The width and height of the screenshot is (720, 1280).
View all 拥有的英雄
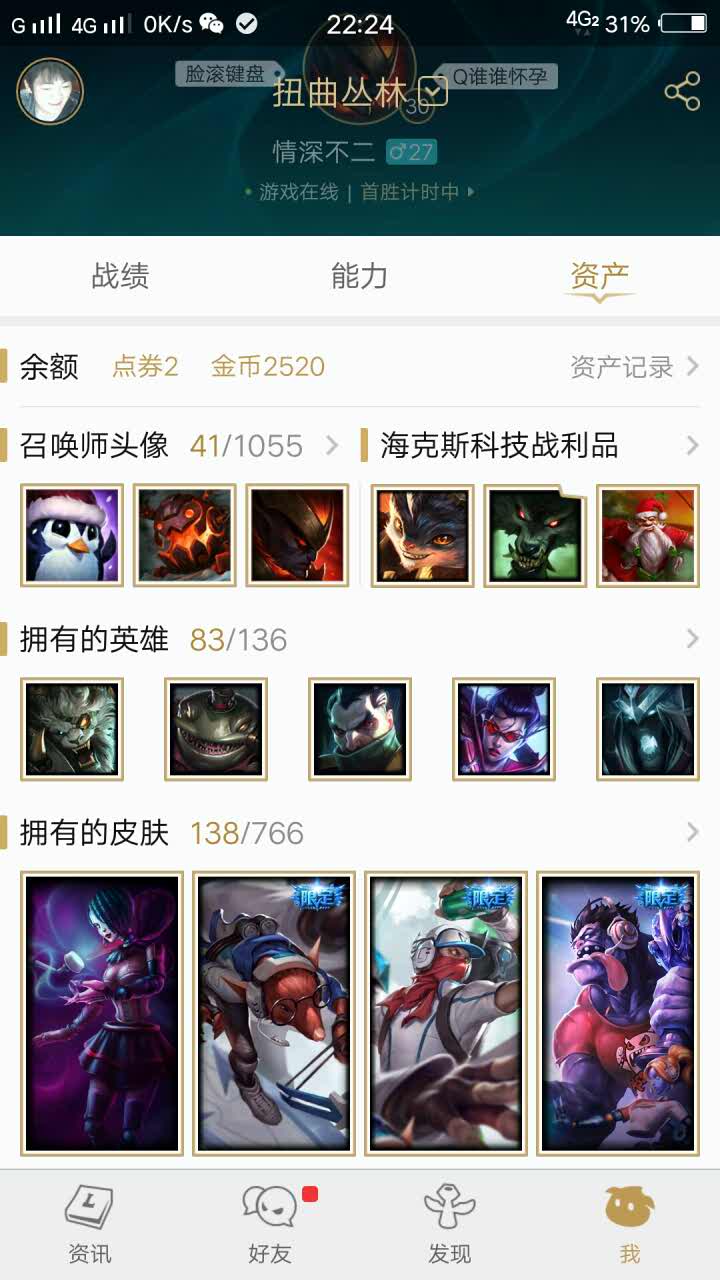click(x=691, y=639)
